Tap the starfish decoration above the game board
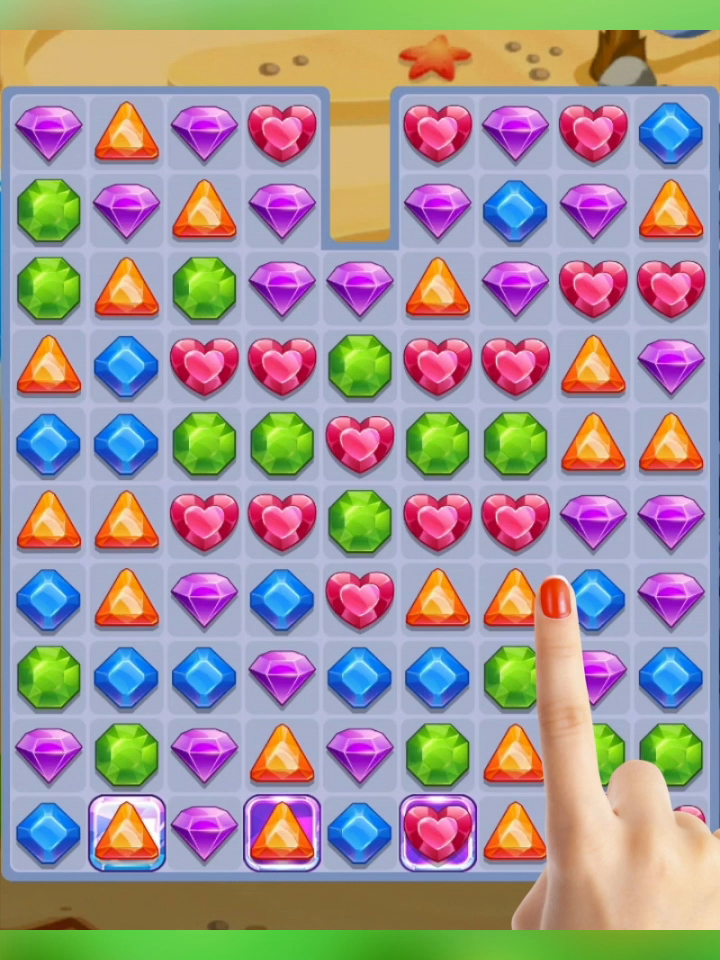This screenshot has height=960, width=720. (432, 55)
